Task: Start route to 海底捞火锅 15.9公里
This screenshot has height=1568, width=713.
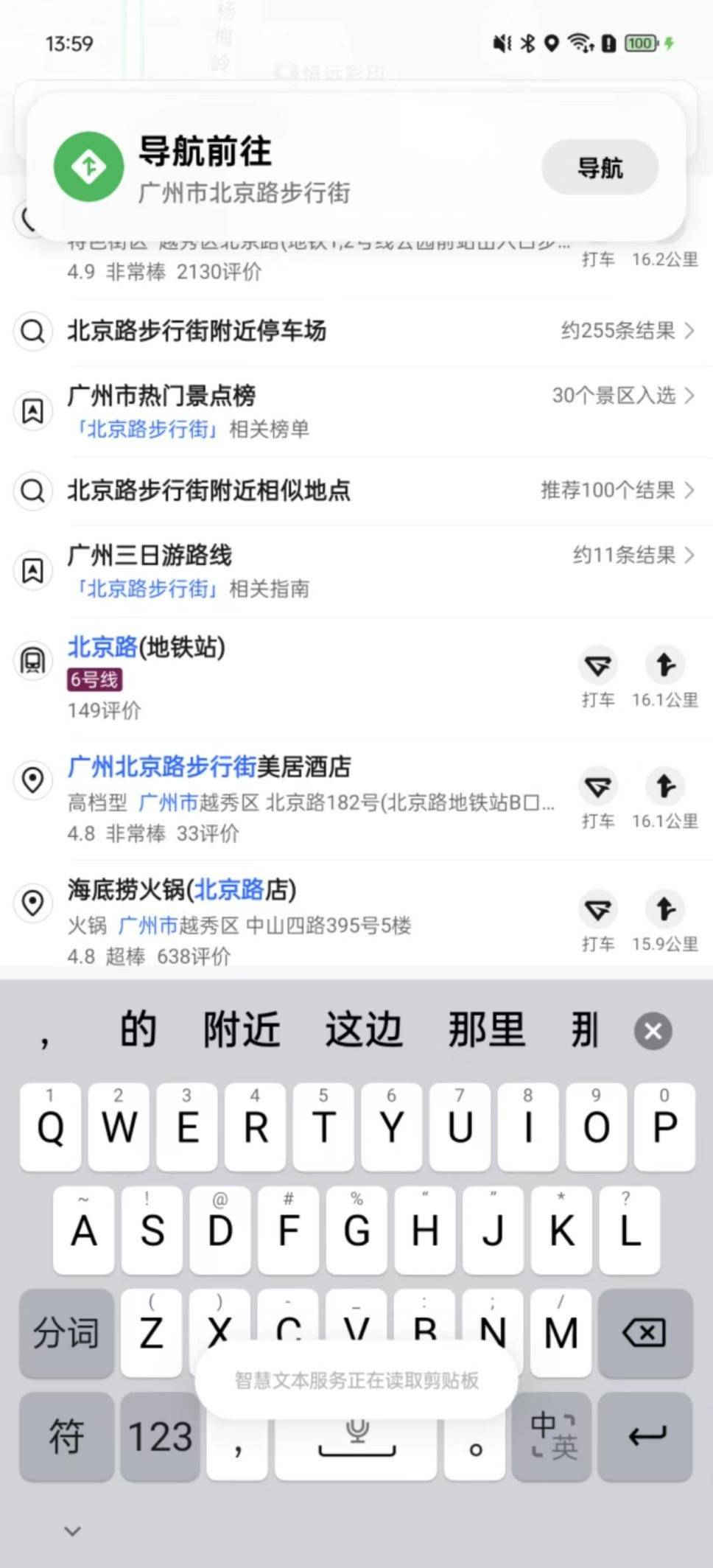Action: click(665, 910)
